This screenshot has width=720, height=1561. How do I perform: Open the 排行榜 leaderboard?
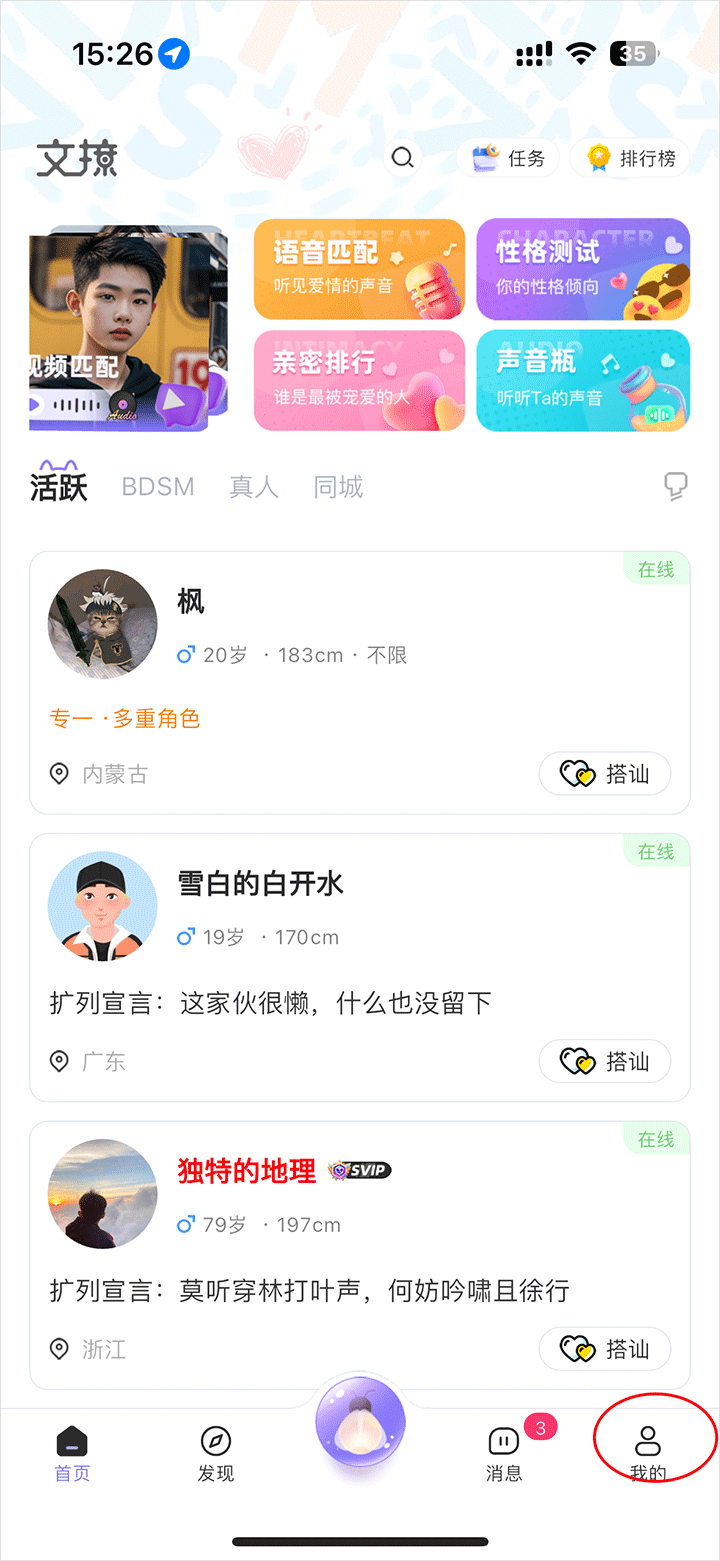pos(631,158)
